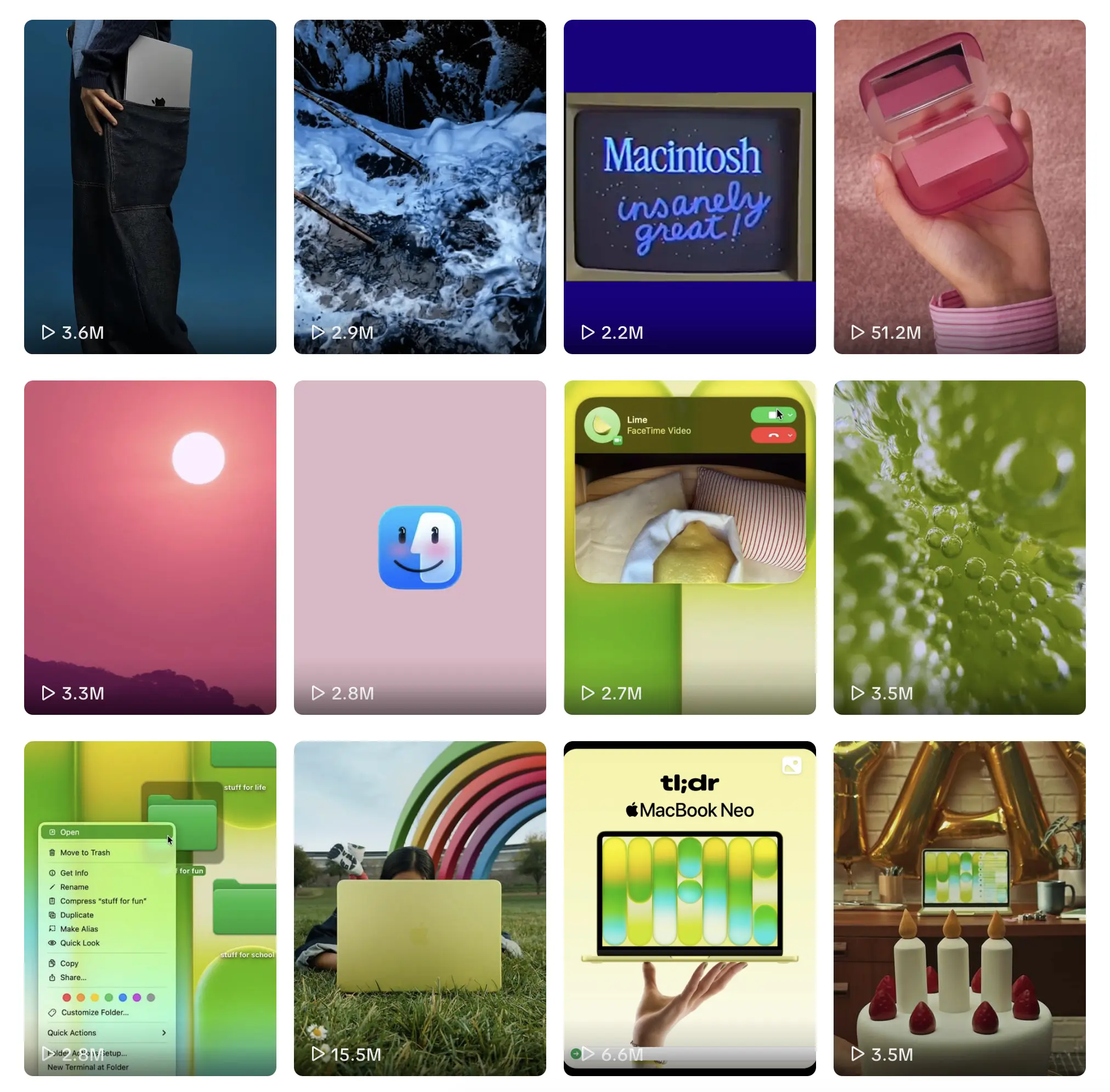
Task: Play the rainbow laptop video with 15.5M views
Action: pyautogui.click(x=420, y=908)
